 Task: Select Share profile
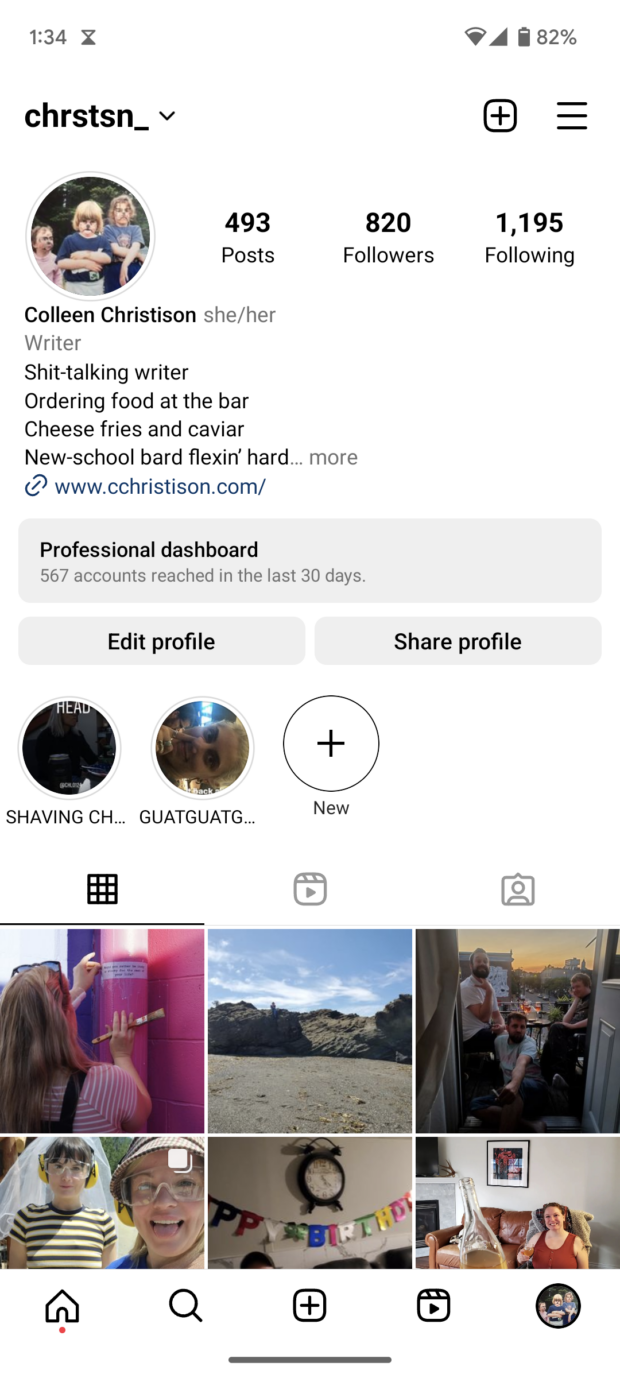tap(458, 641)
